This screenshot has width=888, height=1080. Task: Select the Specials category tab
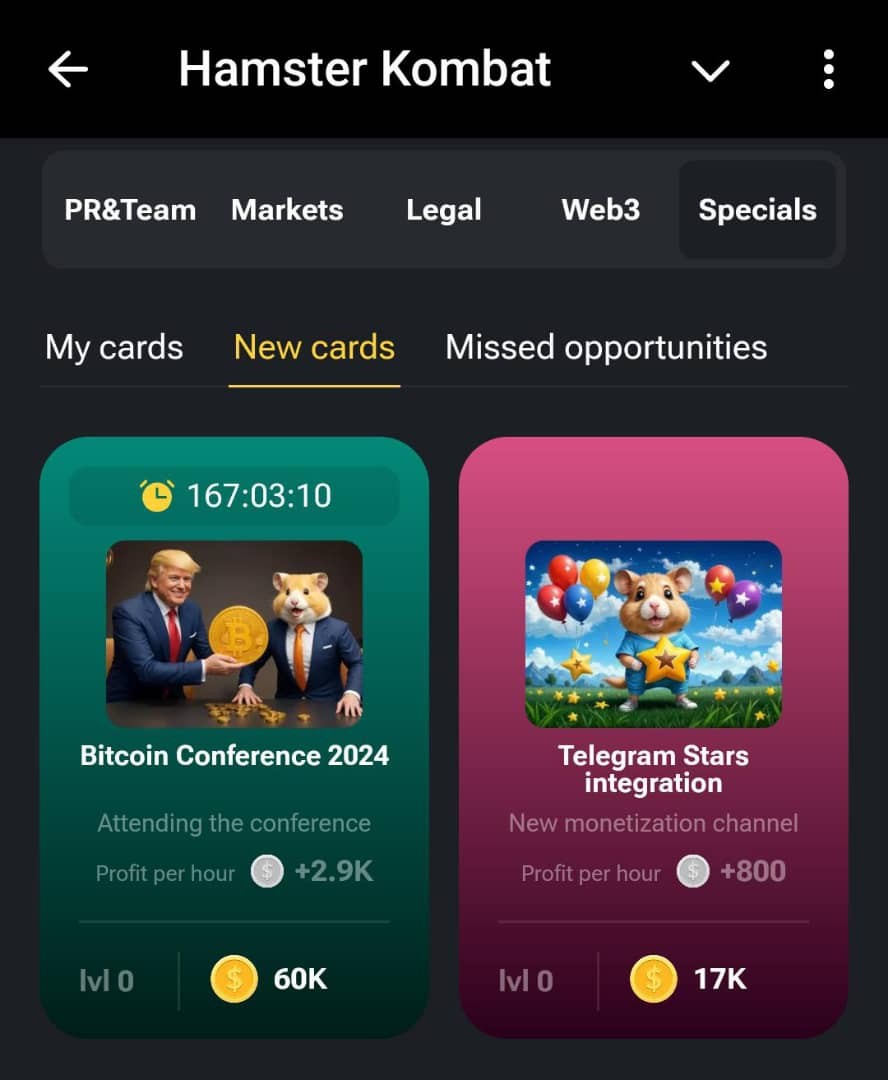click(757, 210)
